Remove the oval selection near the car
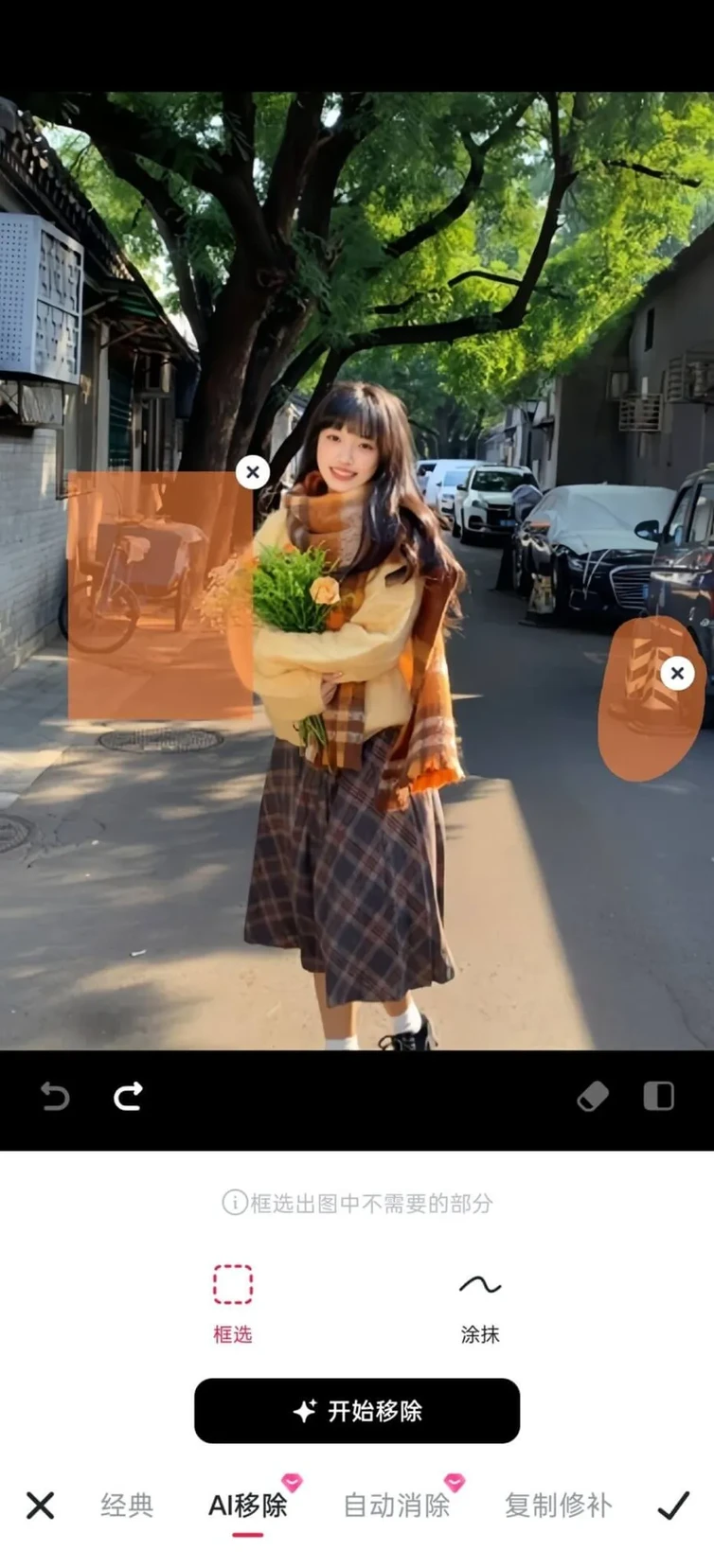This screenshot has width=714, height=1568. coord(677,673)
